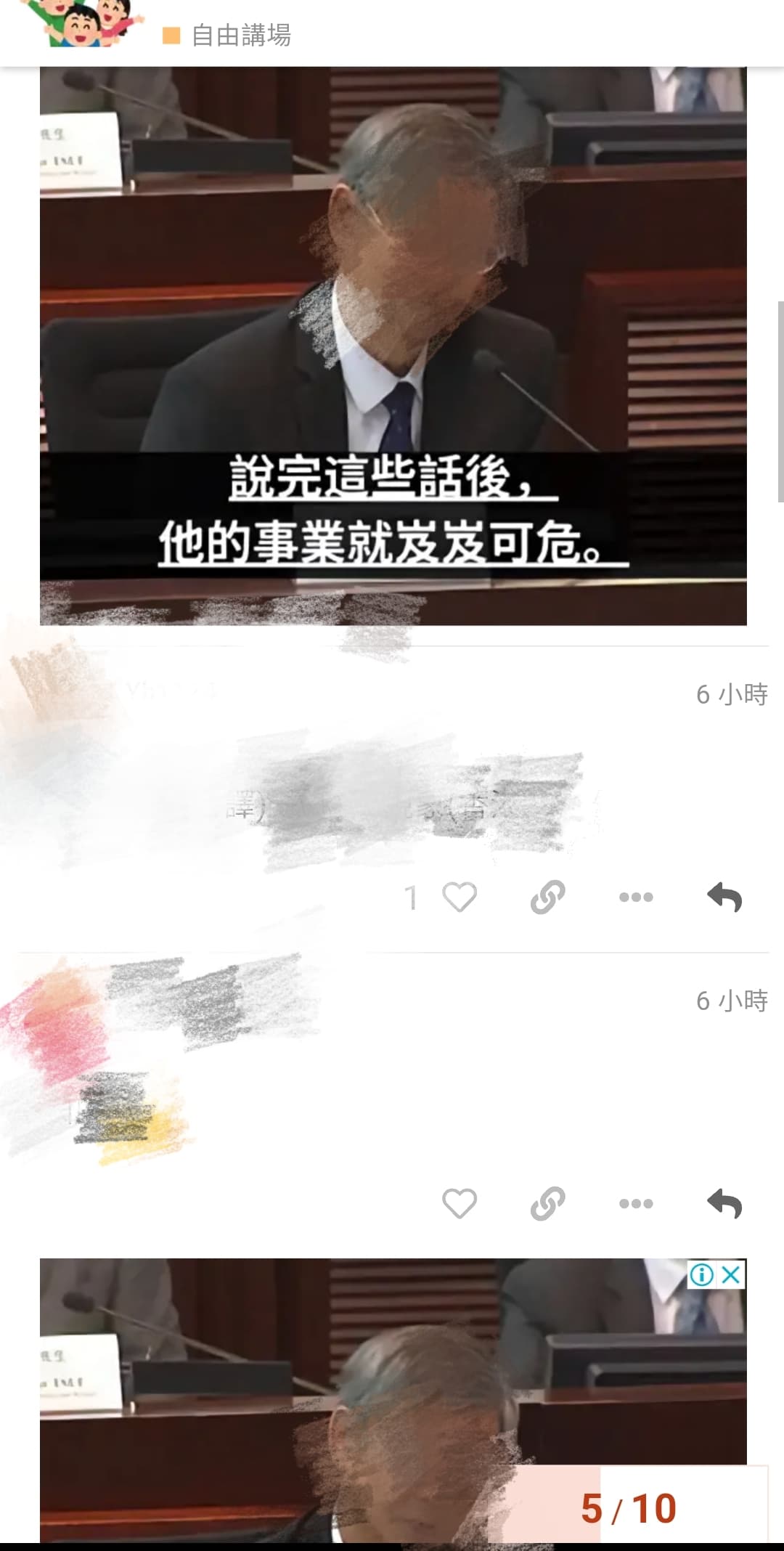This screenshot has width=784, height=1551.
Task: Tap the forum logo with cartoon children
Action: [80, 23]
